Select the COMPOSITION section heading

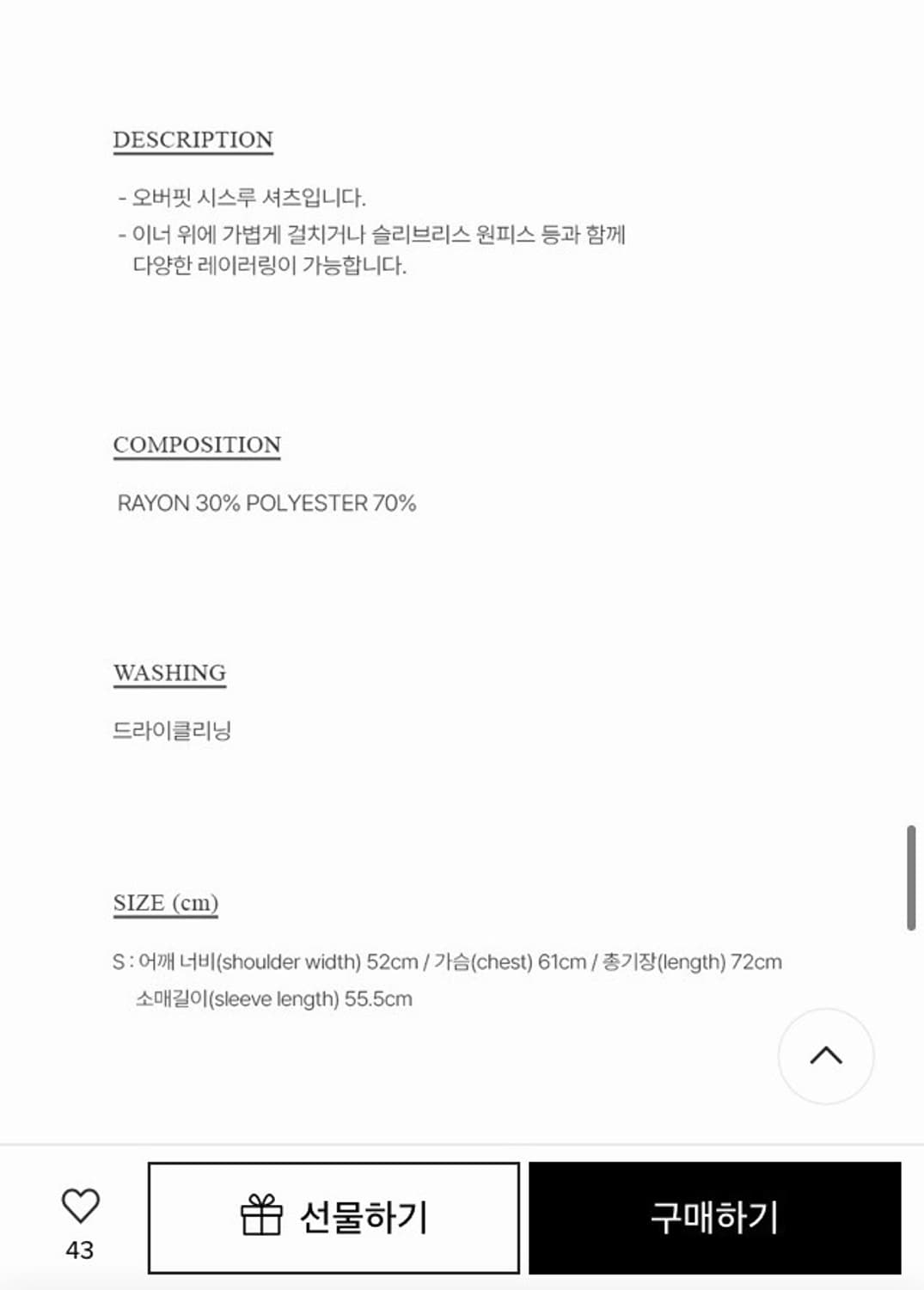click(198, 444)
